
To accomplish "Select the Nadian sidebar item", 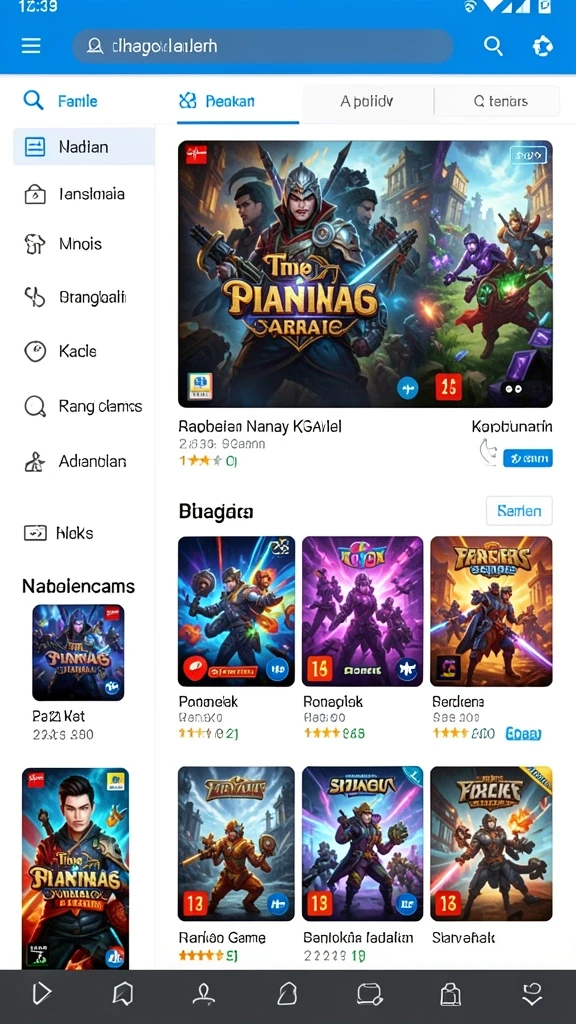I will coord(84,147).
